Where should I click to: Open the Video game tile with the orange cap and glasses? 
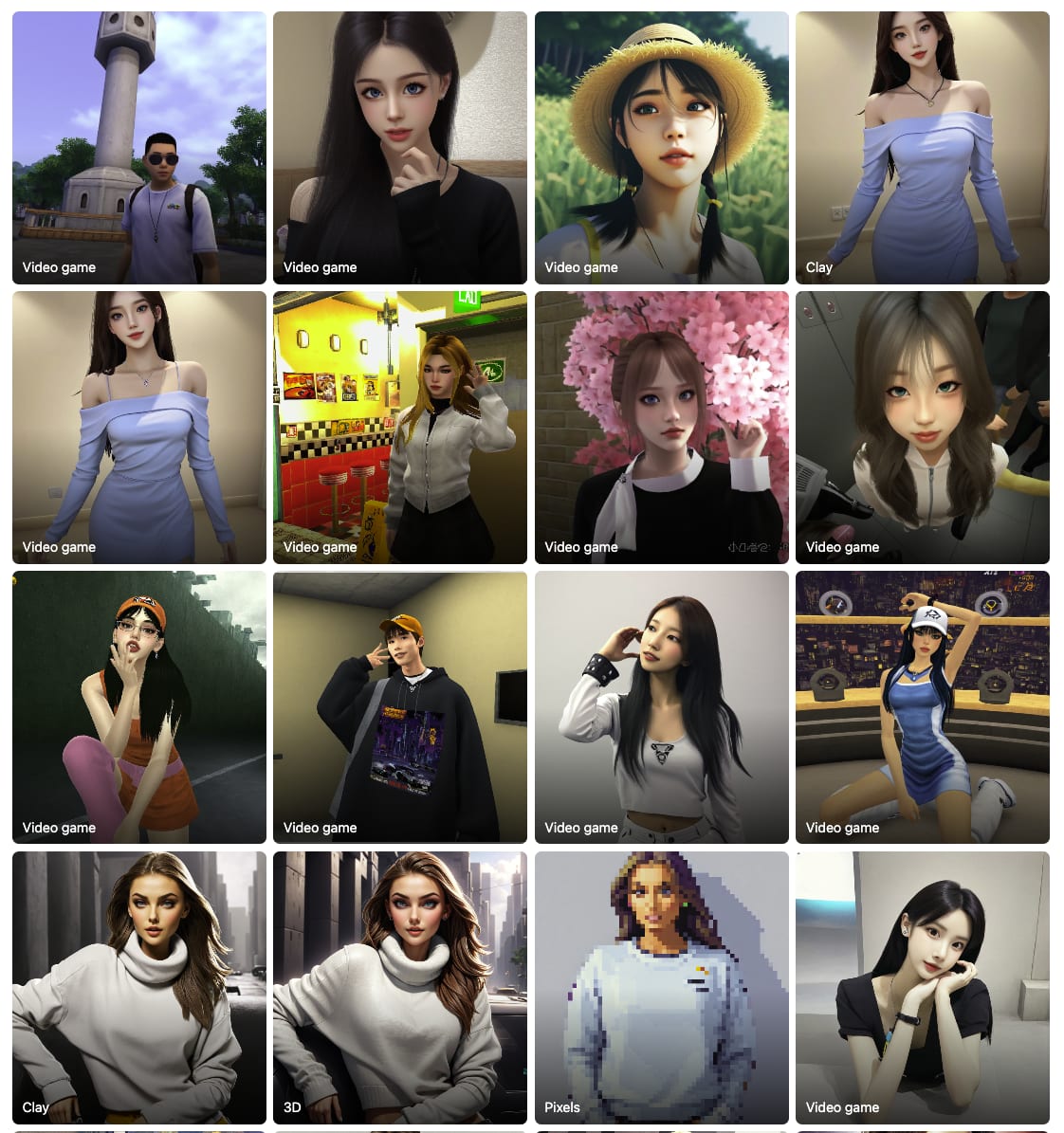(138, 707)
